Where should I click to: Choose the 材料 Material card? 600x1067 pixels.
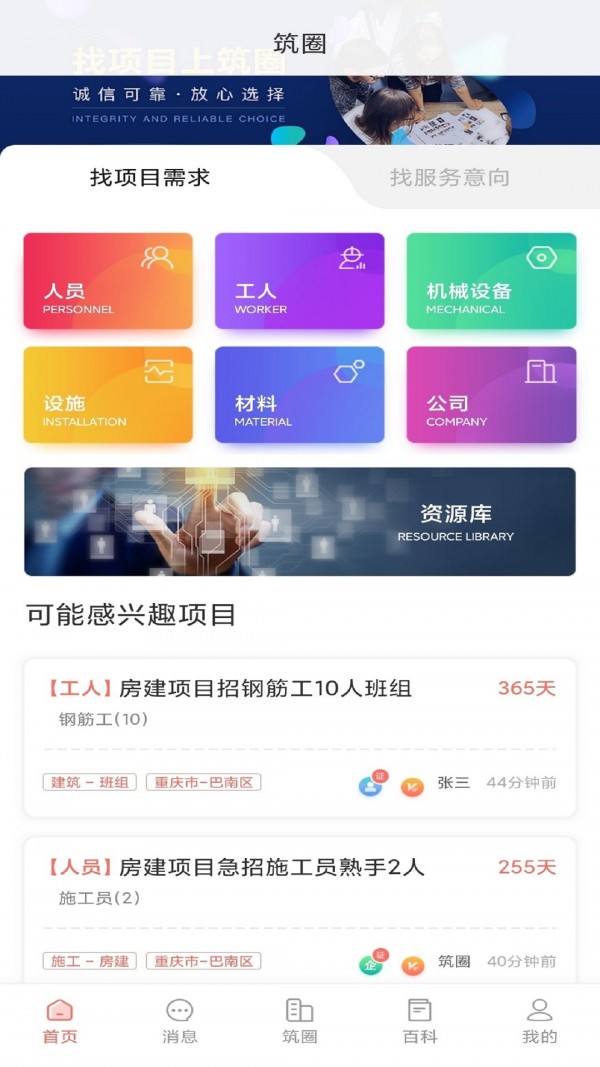pos(299,394)
